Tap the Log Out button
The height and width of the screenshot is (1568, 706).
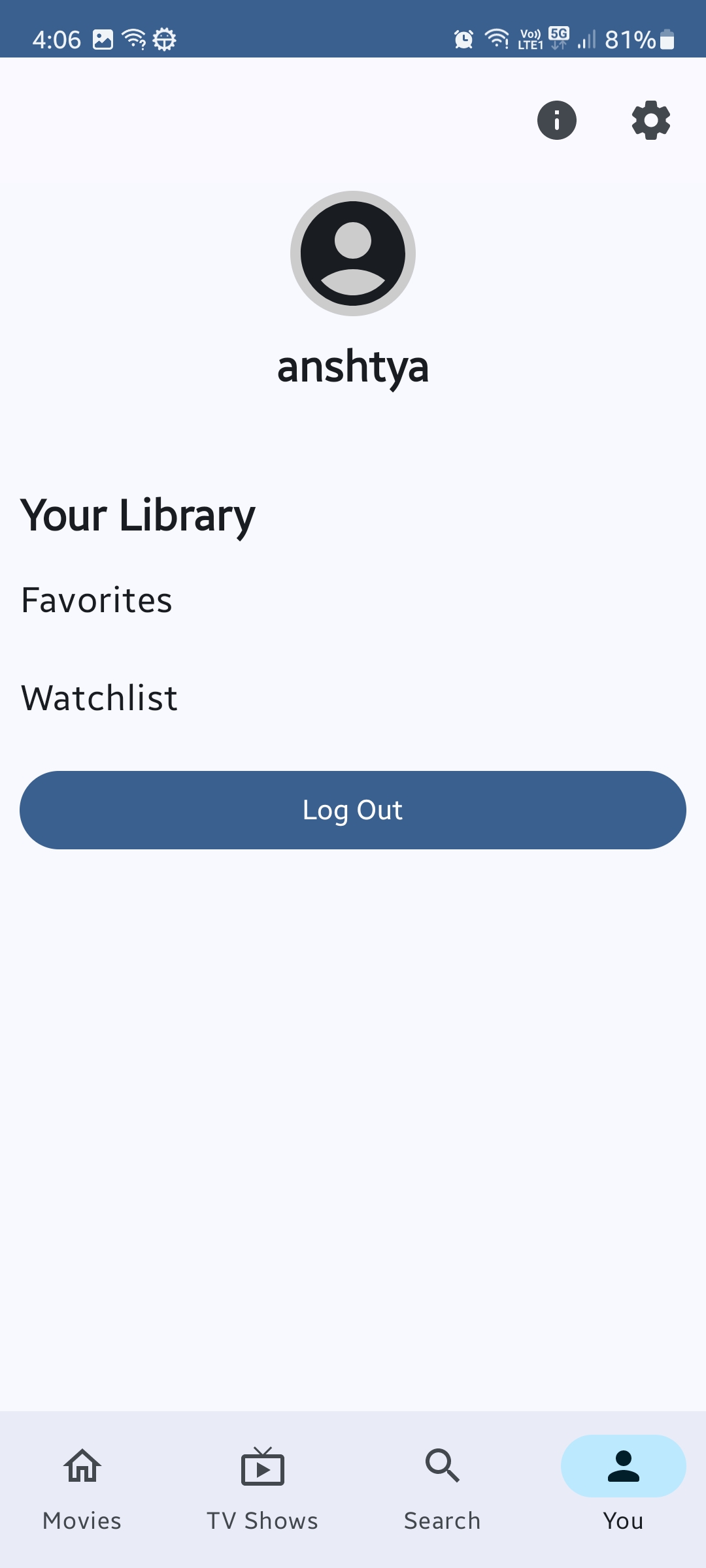pos(353,810)
